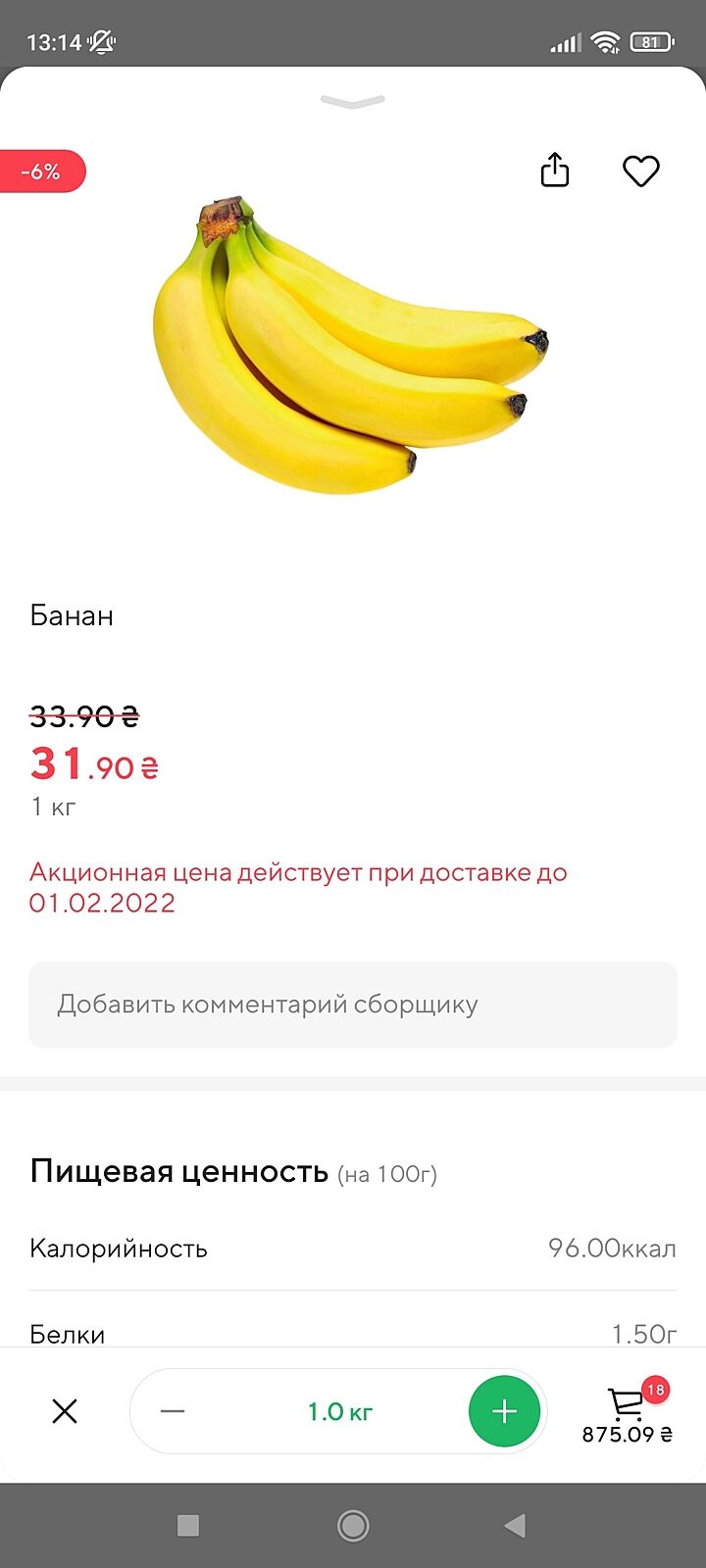
Task: Increase banana quantity with the green plus
Action: point(504,1411)
